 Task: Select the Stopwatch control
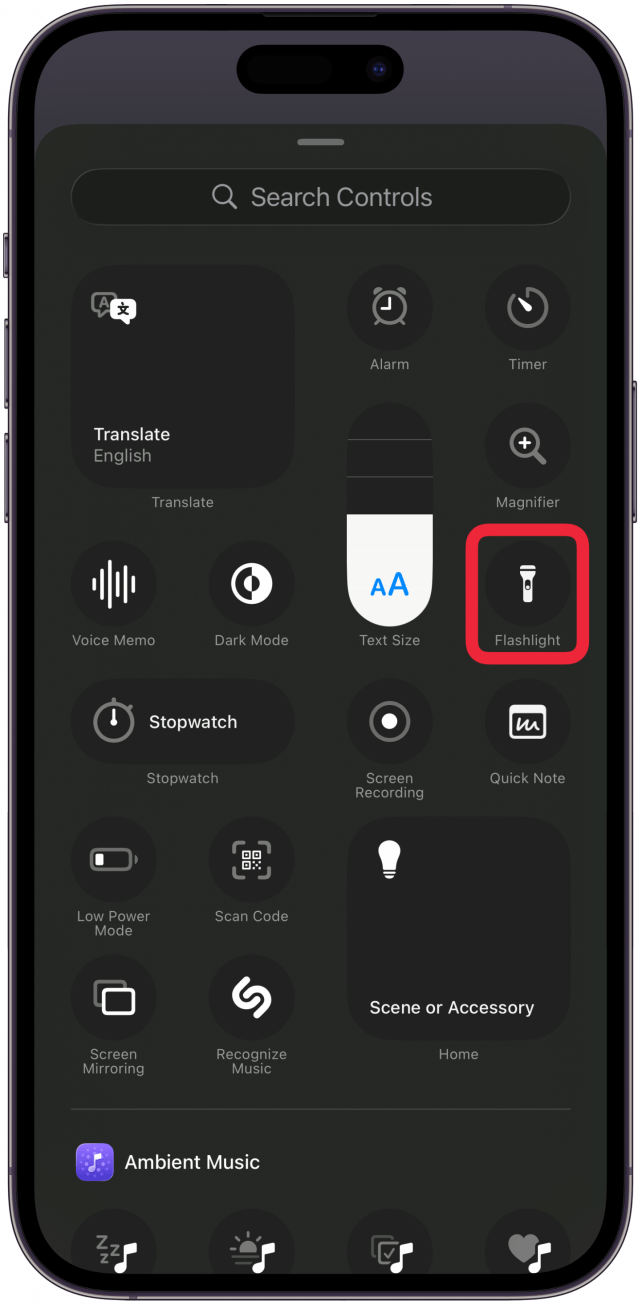[x=182, y=722]
